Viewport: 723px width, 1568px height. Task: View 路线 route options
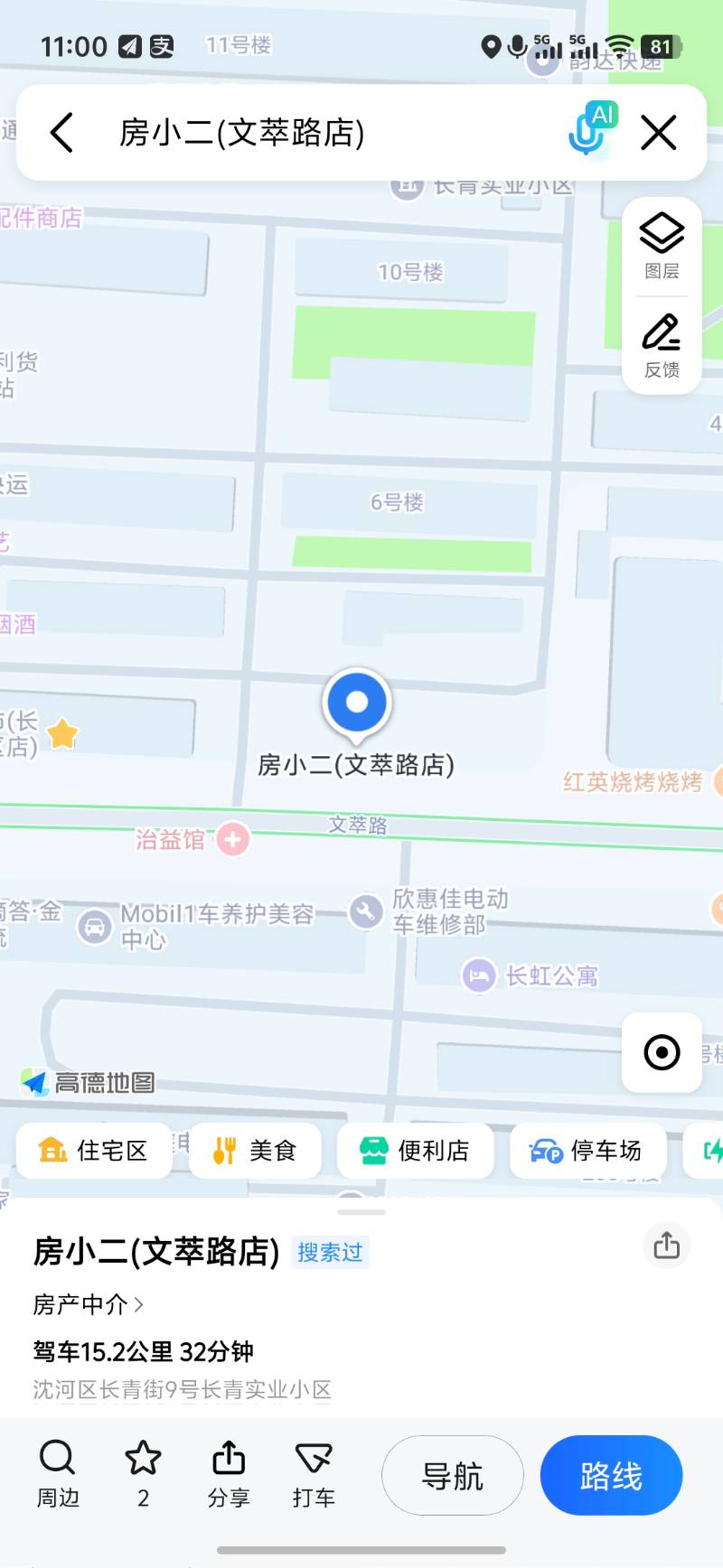click(x=611, y=1476)
